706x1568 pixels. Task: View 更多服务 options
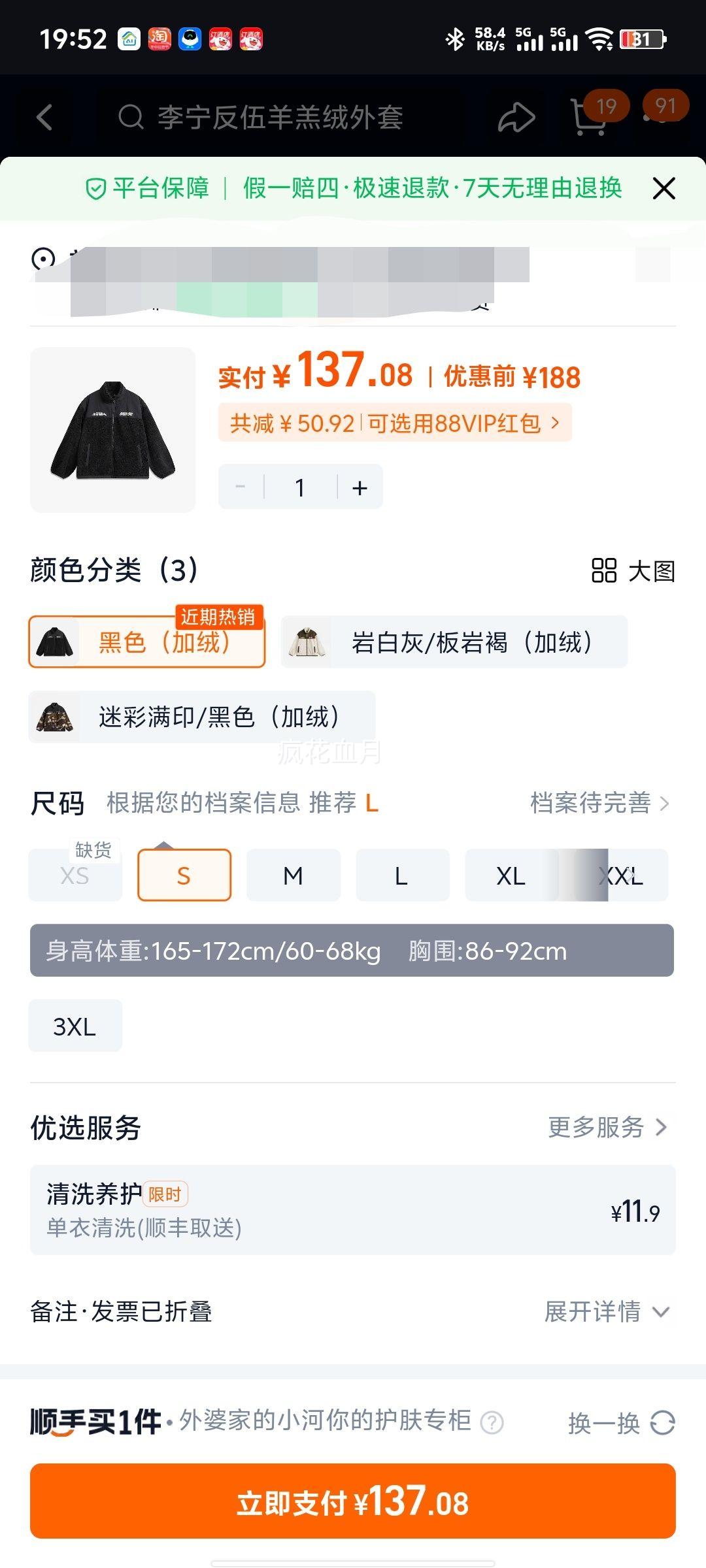click(x=607, y=1127)
